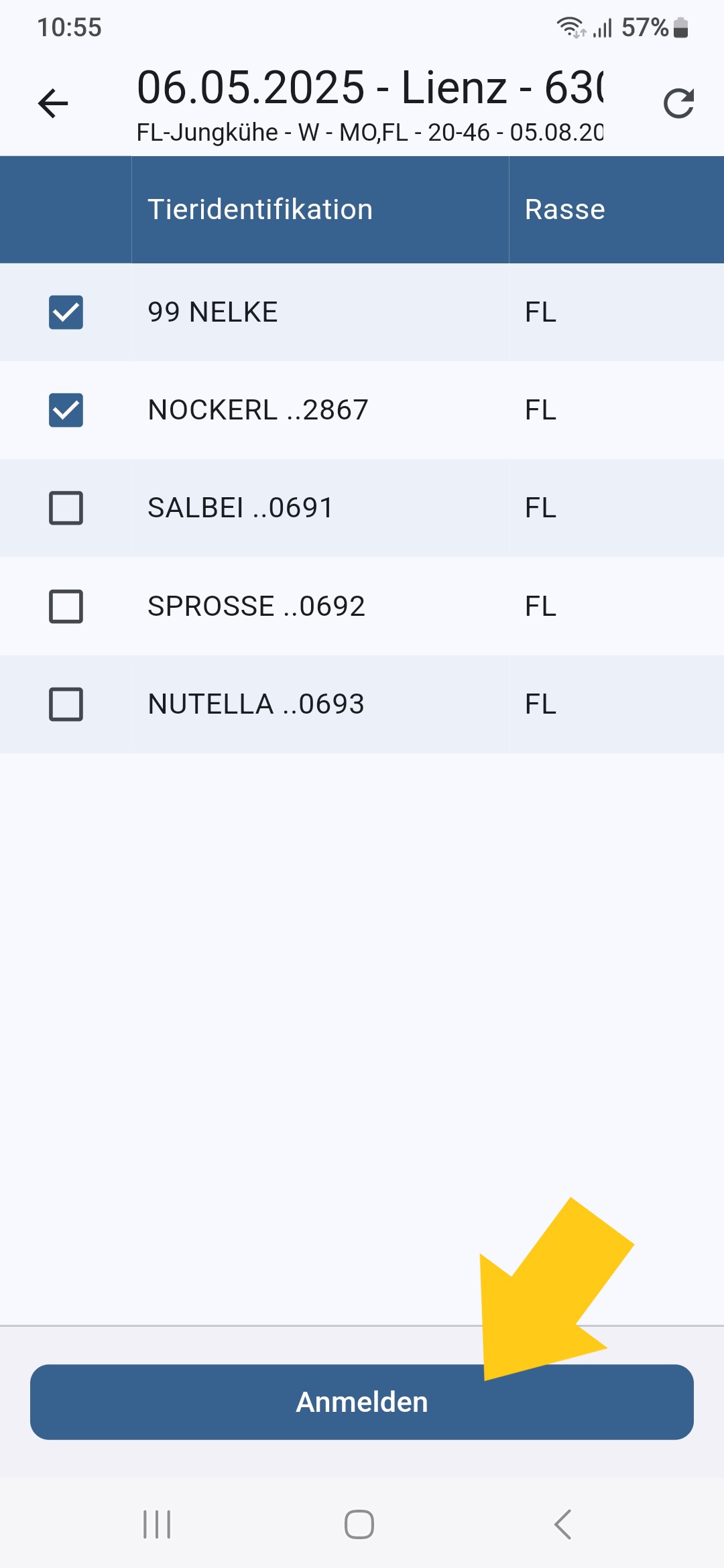The height and width of the screenshot is (1568, 724).
Task: Refresh the animal list
Action: (678, 103)
